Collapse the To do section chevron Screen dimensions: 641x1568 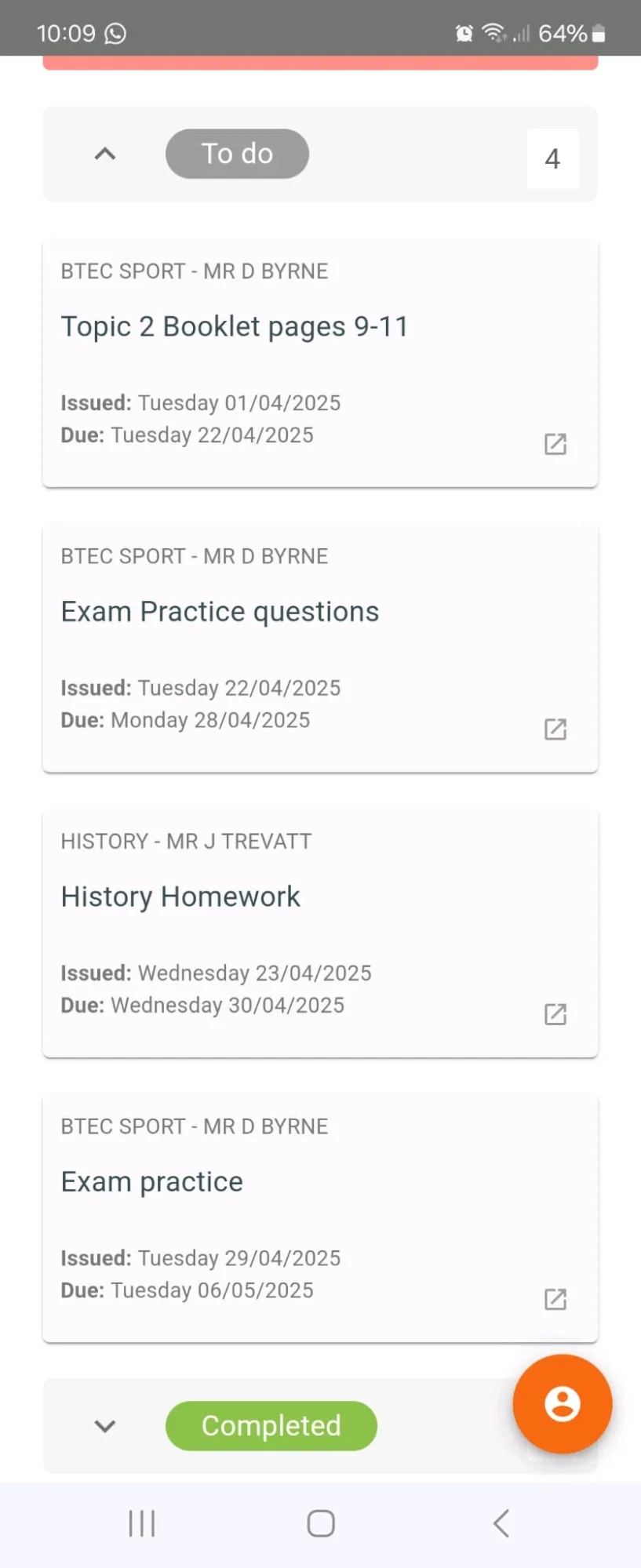pyautogui.click(x=105, y=154)
